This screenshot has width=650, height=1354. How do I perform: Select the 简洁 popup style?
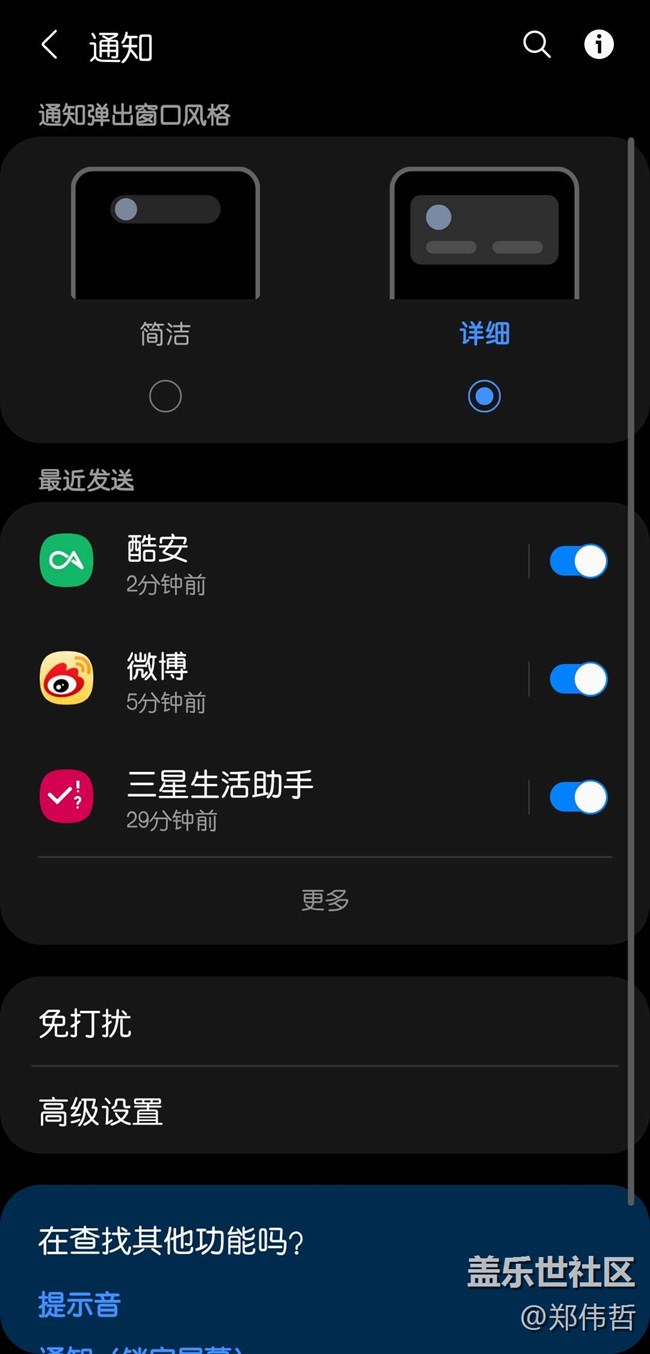tap(165, 396)
